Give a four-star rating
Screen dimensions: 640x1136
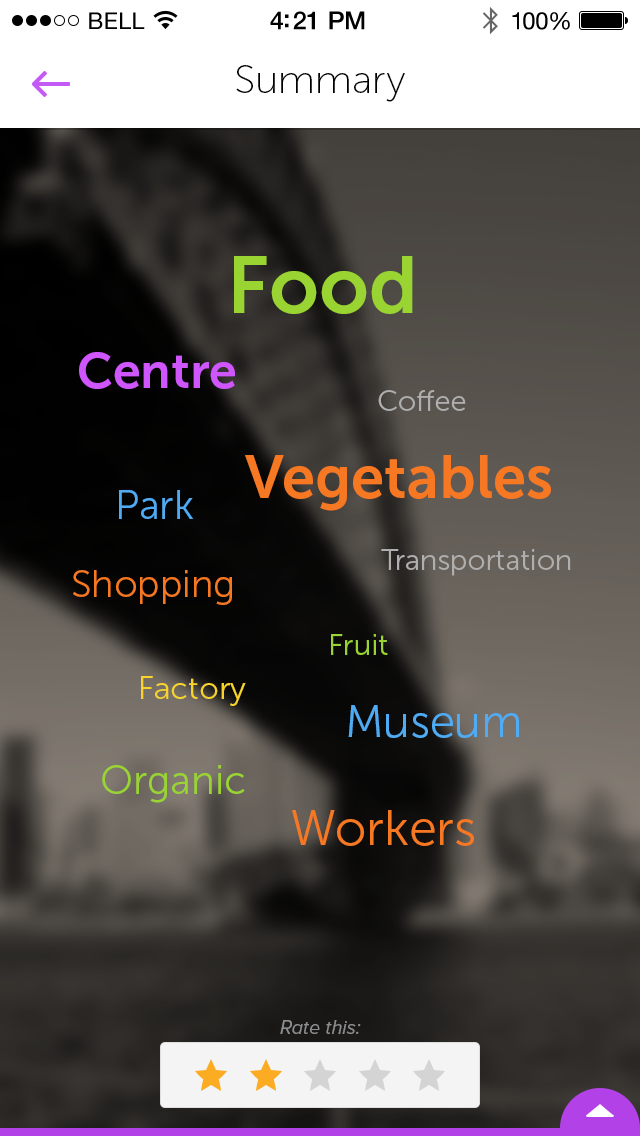(374, 1076)
